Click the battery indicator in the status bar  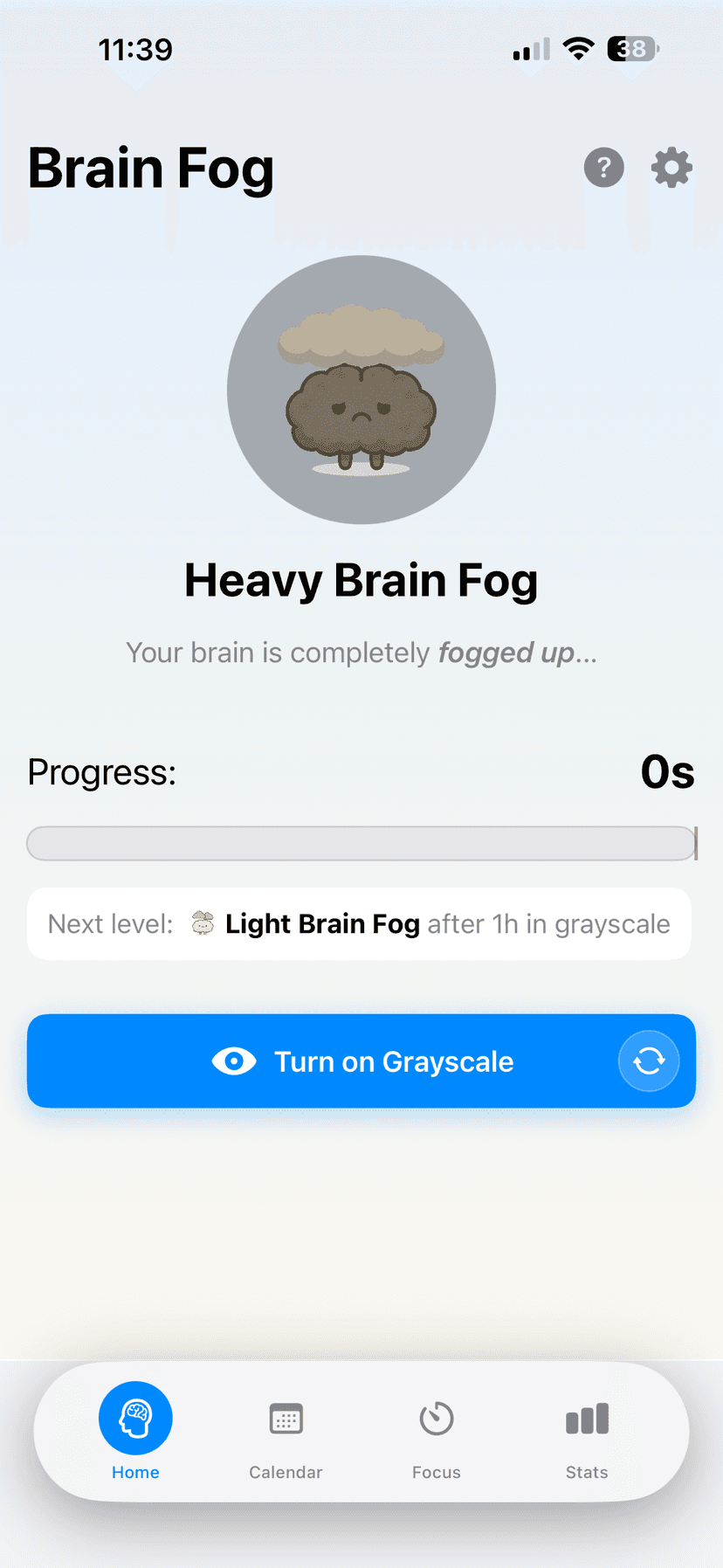point(630,49)
